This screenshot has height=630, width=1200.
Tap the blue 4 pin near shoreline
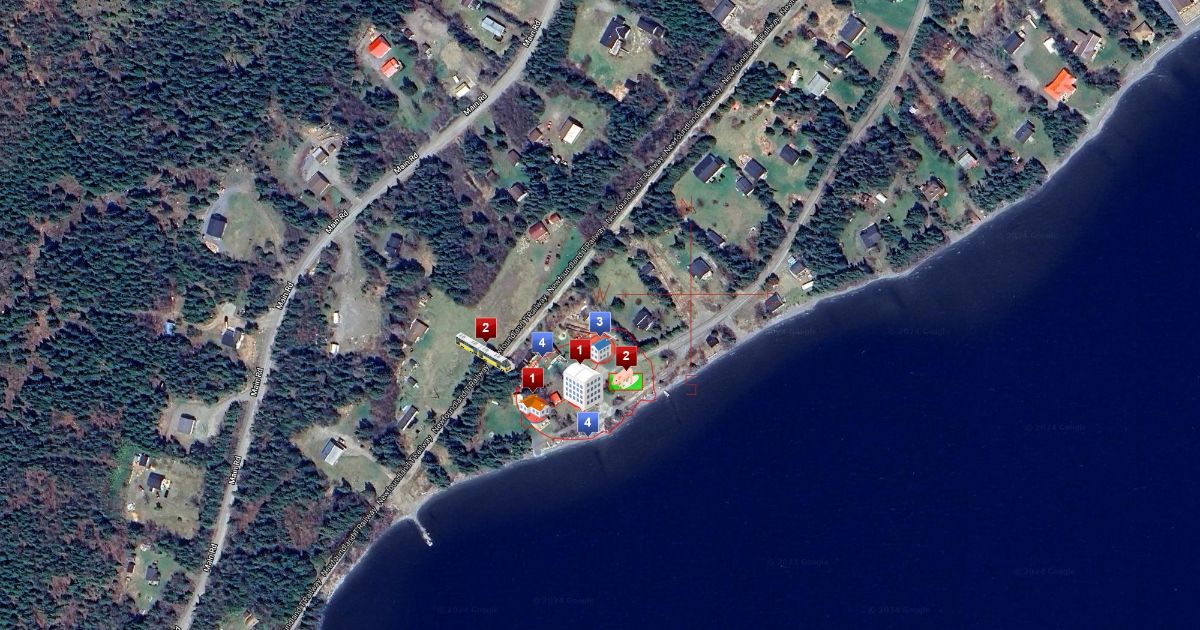point(588,422)
